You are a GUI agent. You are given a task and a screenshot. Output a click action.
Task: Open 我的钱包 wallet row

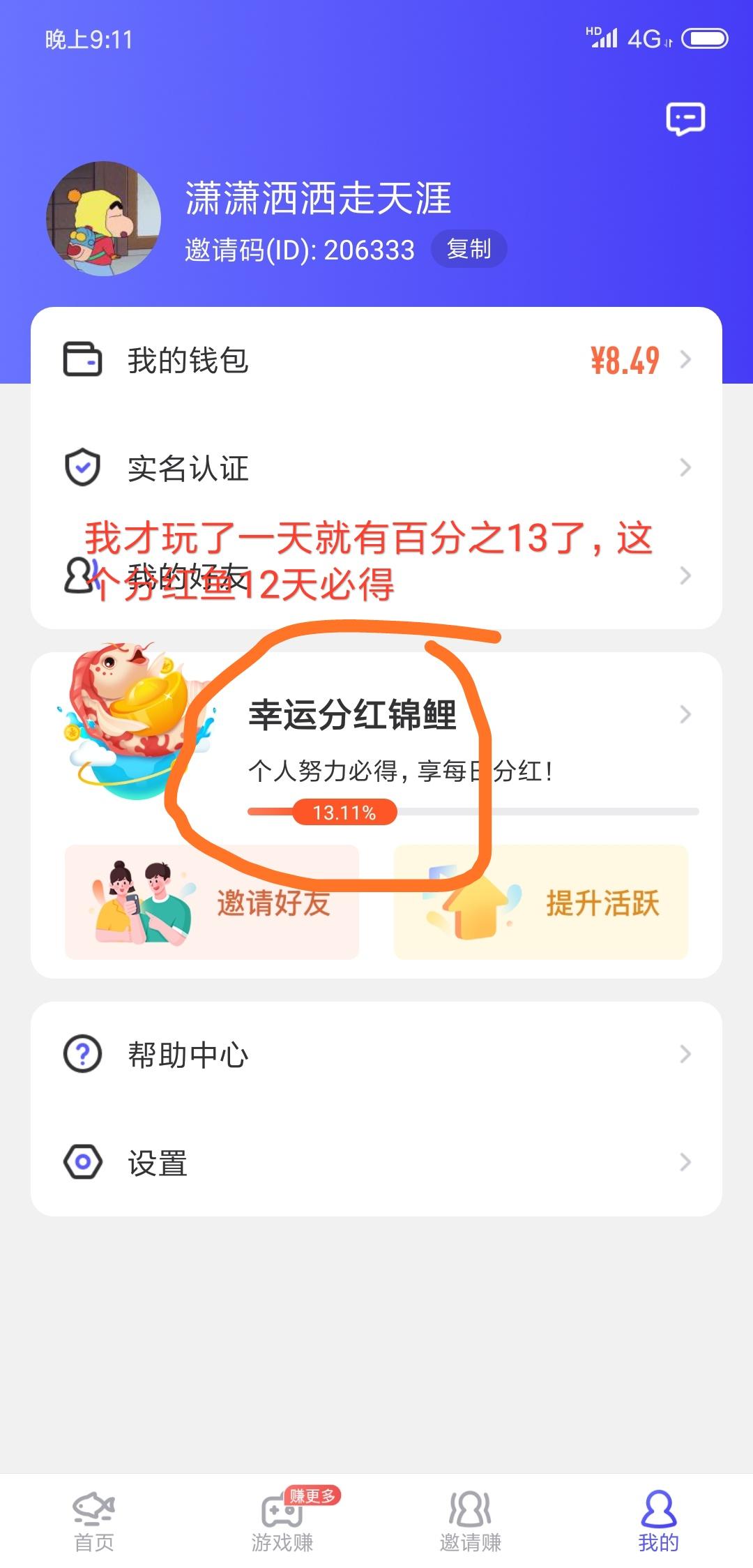pyautogui.click(x=376, y=360)
